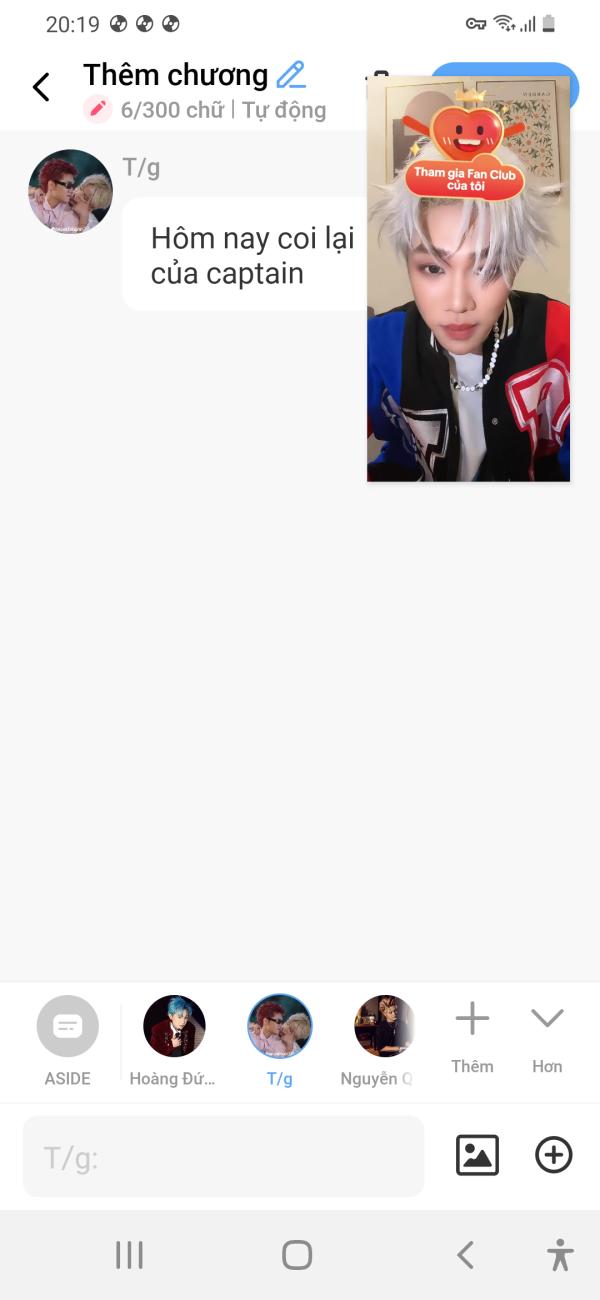Go back using the top-left arrow

[41, 87]
